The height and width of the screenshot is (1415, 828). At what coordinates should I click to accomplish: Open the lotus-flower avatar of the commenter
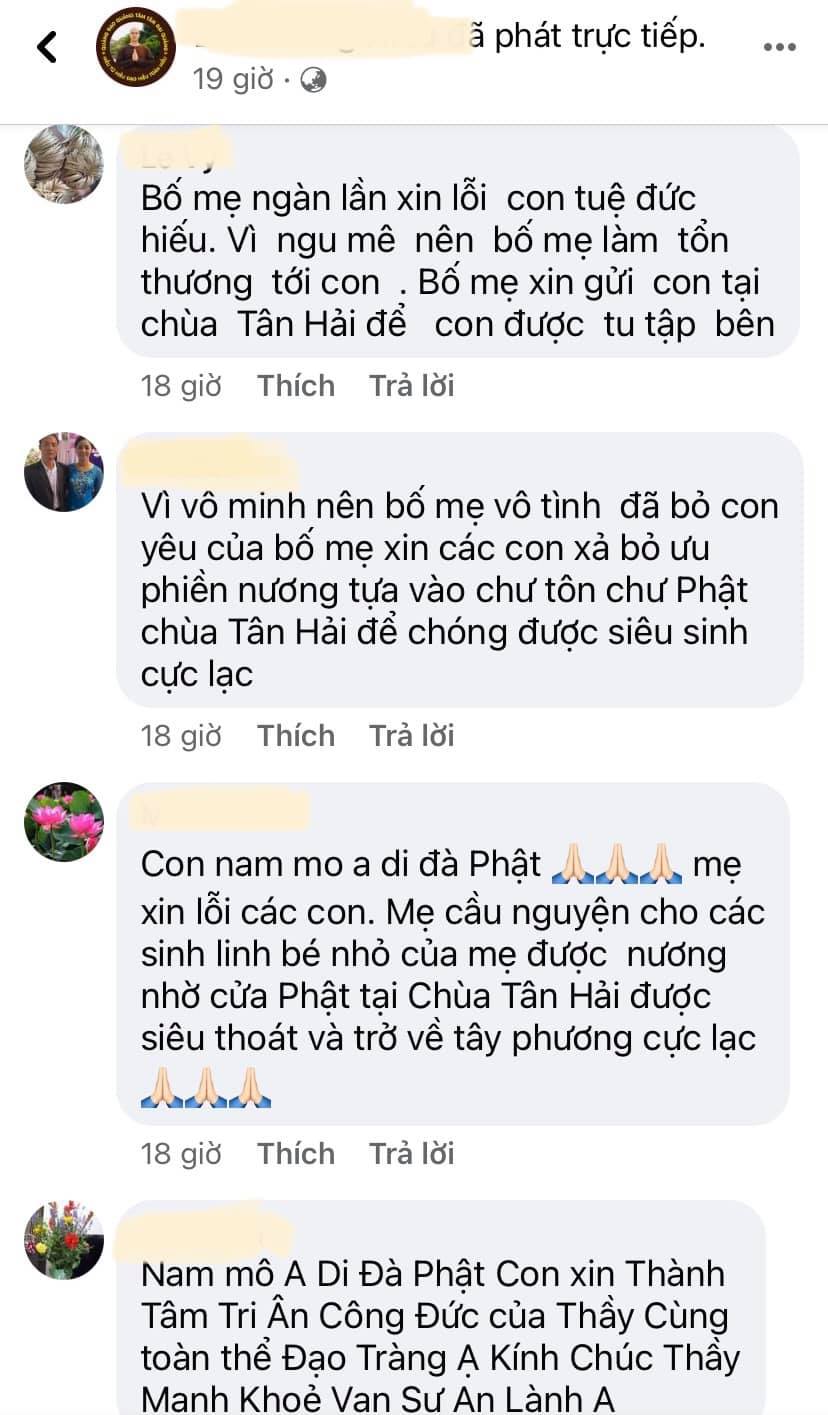64,822
